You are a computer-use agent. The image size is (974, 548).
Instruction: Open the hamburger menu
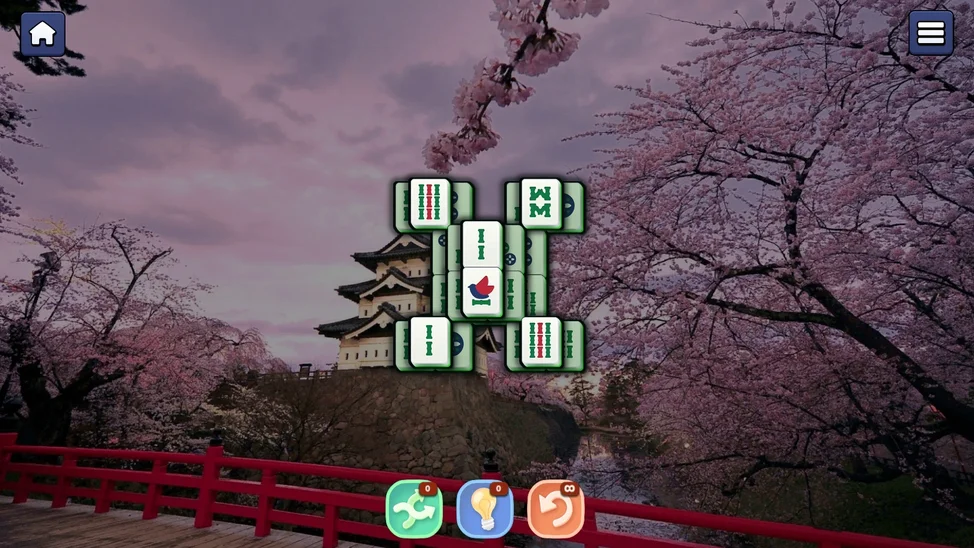(930, 33)
